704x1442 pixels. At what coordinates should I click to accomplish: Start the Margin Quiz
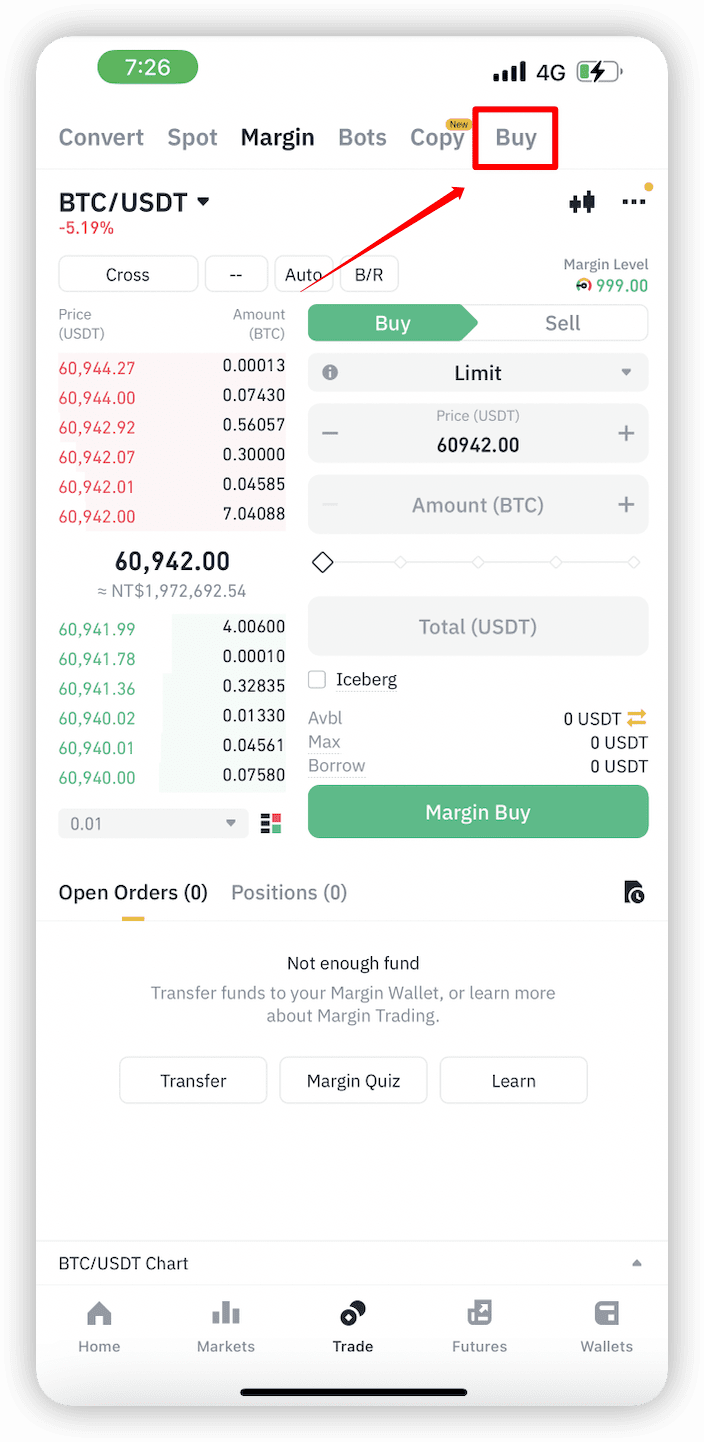[353, 1081]
